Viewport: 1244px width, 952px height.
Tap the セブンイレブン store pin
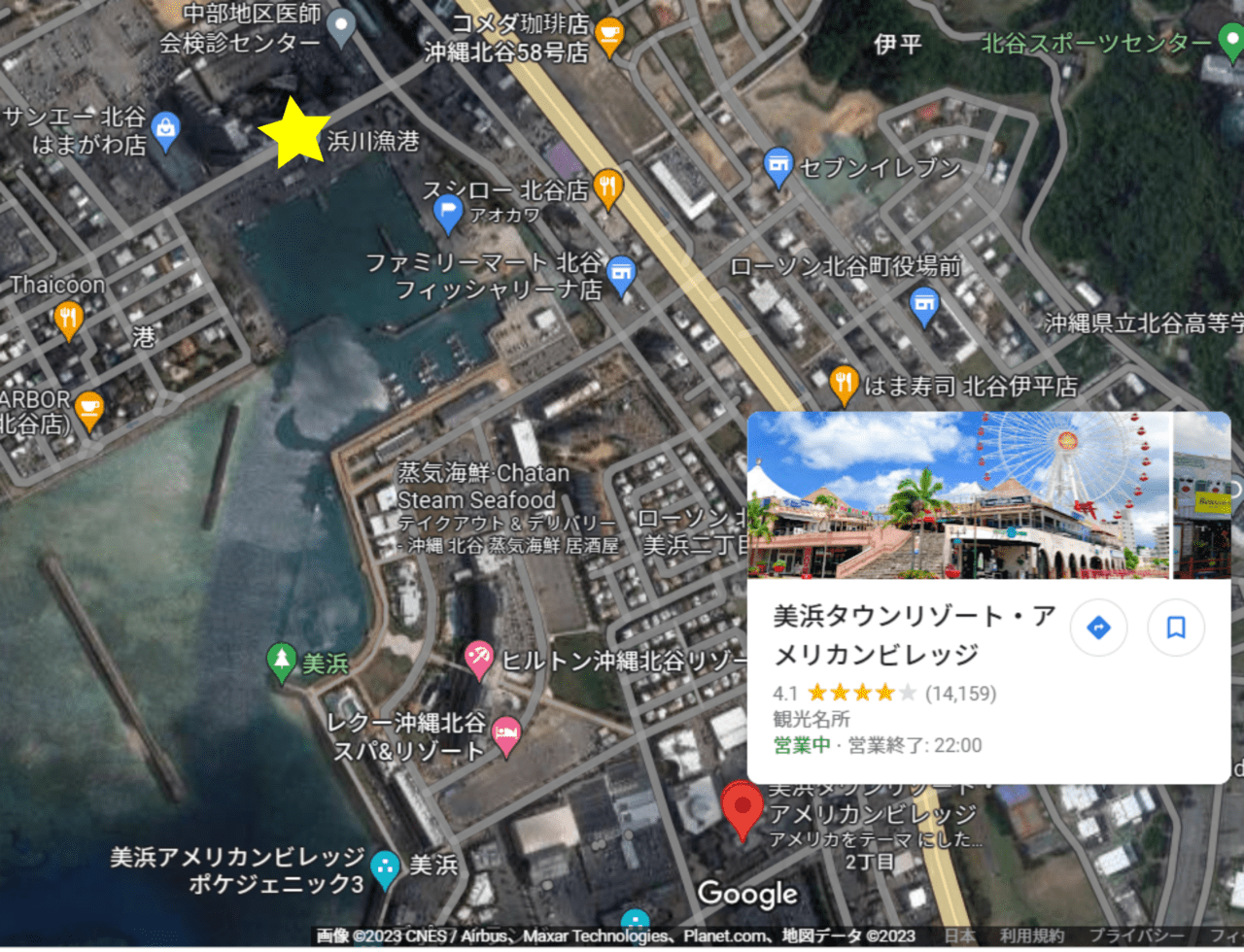777,166
